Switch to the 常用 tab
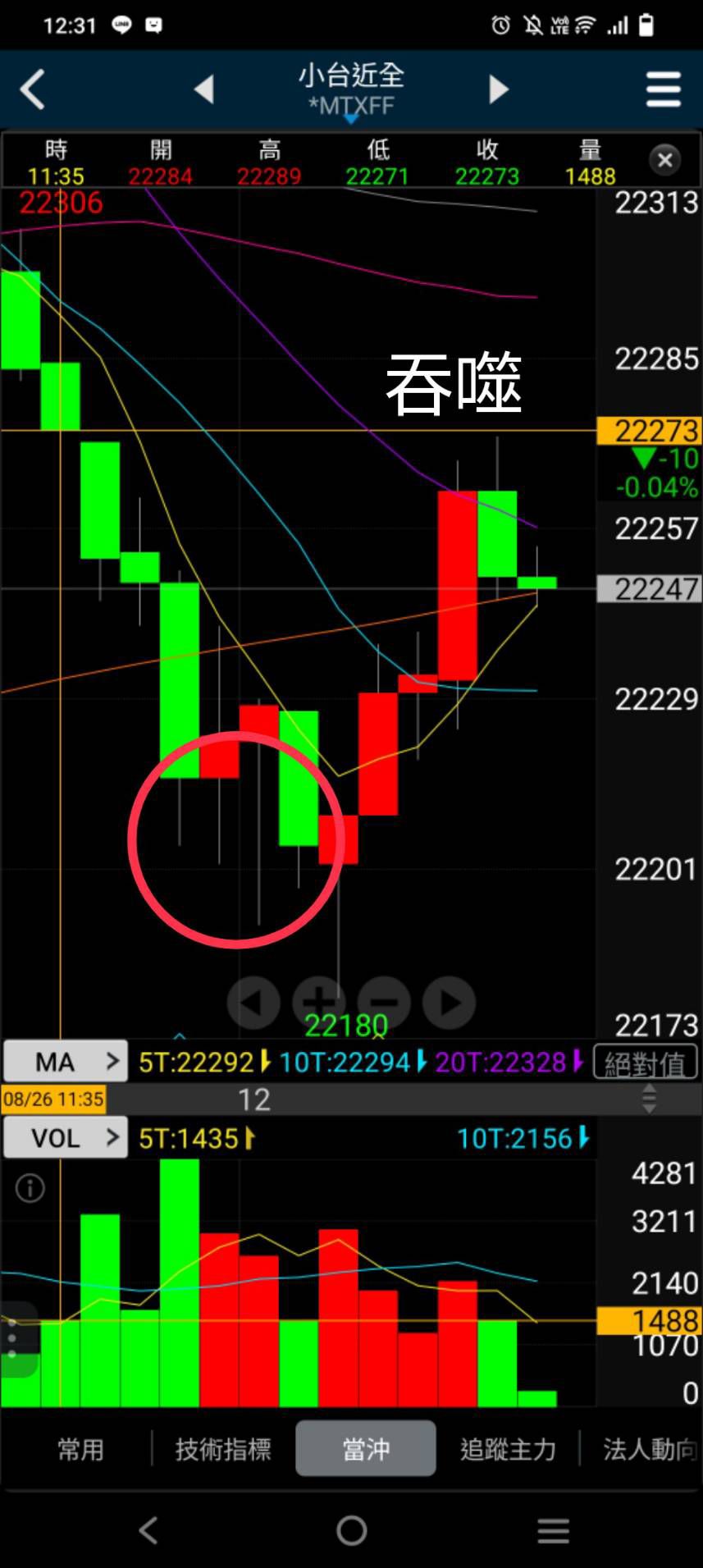The image size is (703, 1568). click(x=80, y=1450)
